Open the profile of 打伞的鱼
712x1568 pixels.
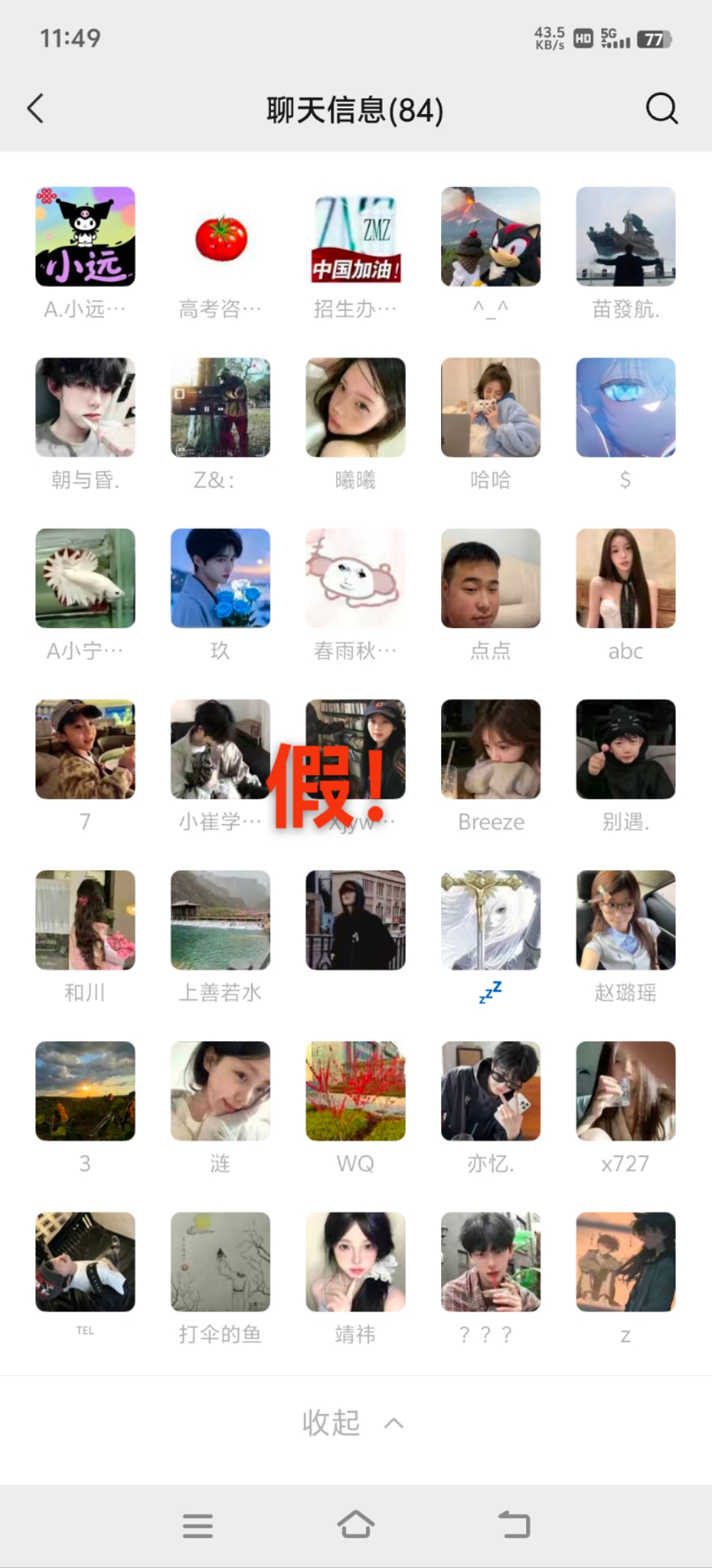click(x=220, y=1262)
